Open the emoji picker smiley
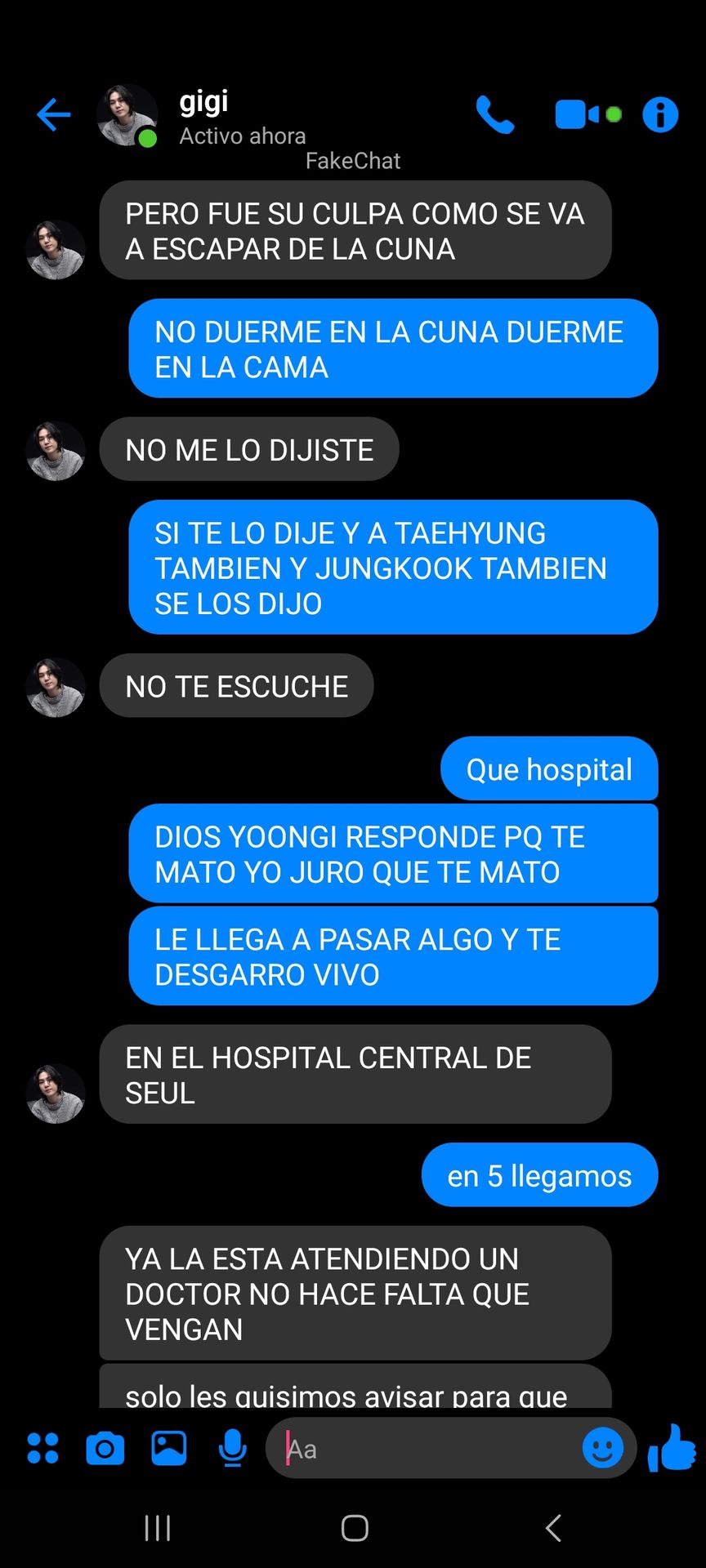 pos(603,1449)
